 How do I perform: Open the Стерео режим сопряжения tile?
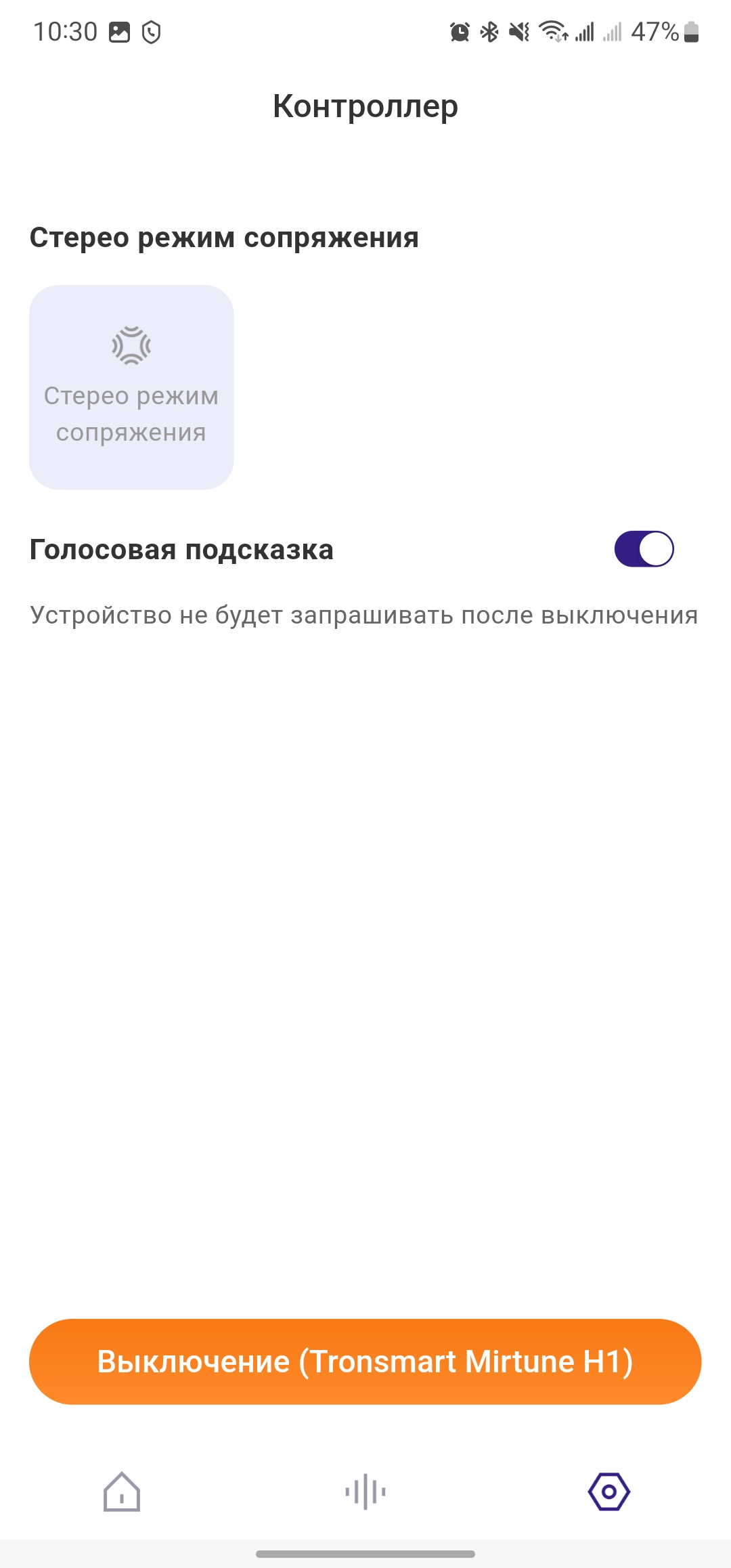click(x=131, y=387)
